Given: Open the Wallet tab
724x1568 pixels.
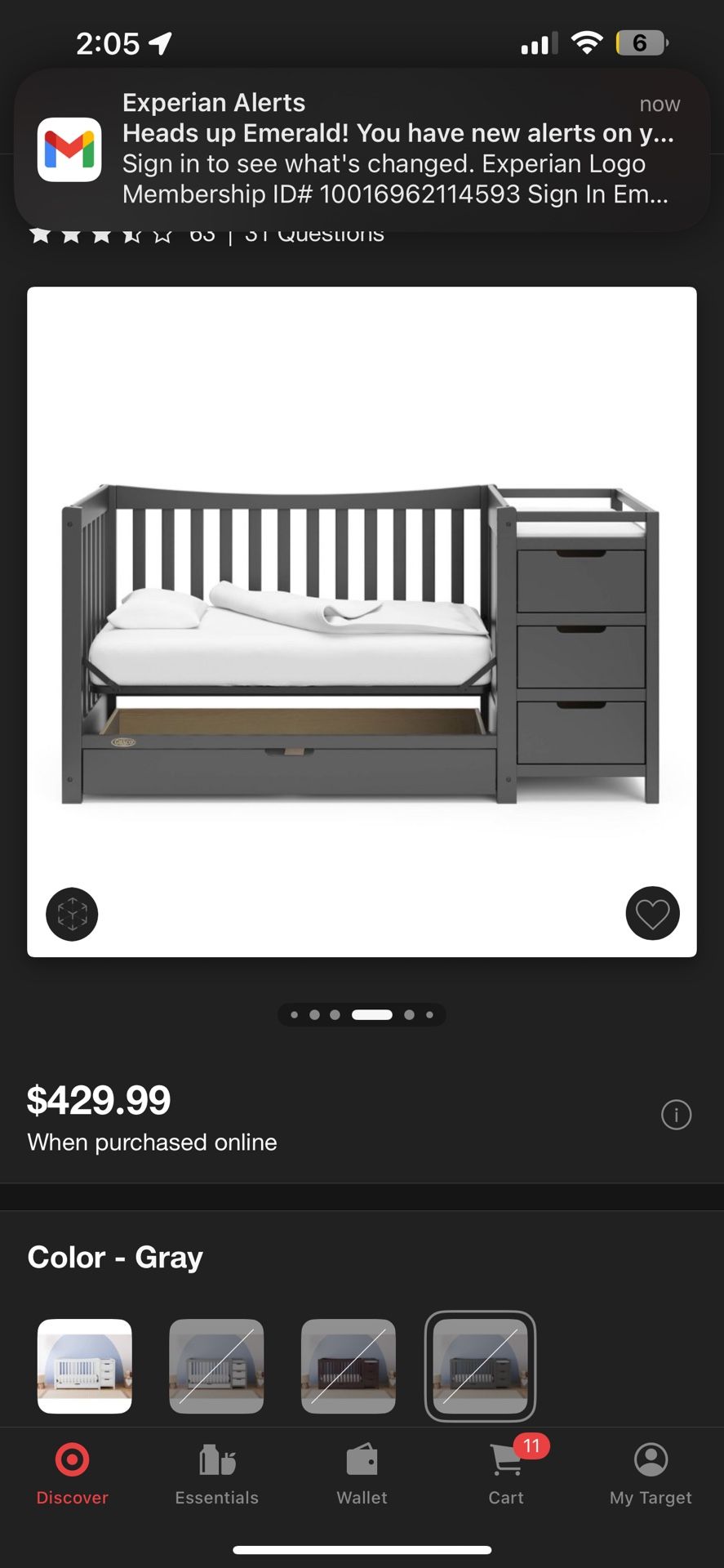Looking at the screenshot, I should click(x=362, y=1474).
